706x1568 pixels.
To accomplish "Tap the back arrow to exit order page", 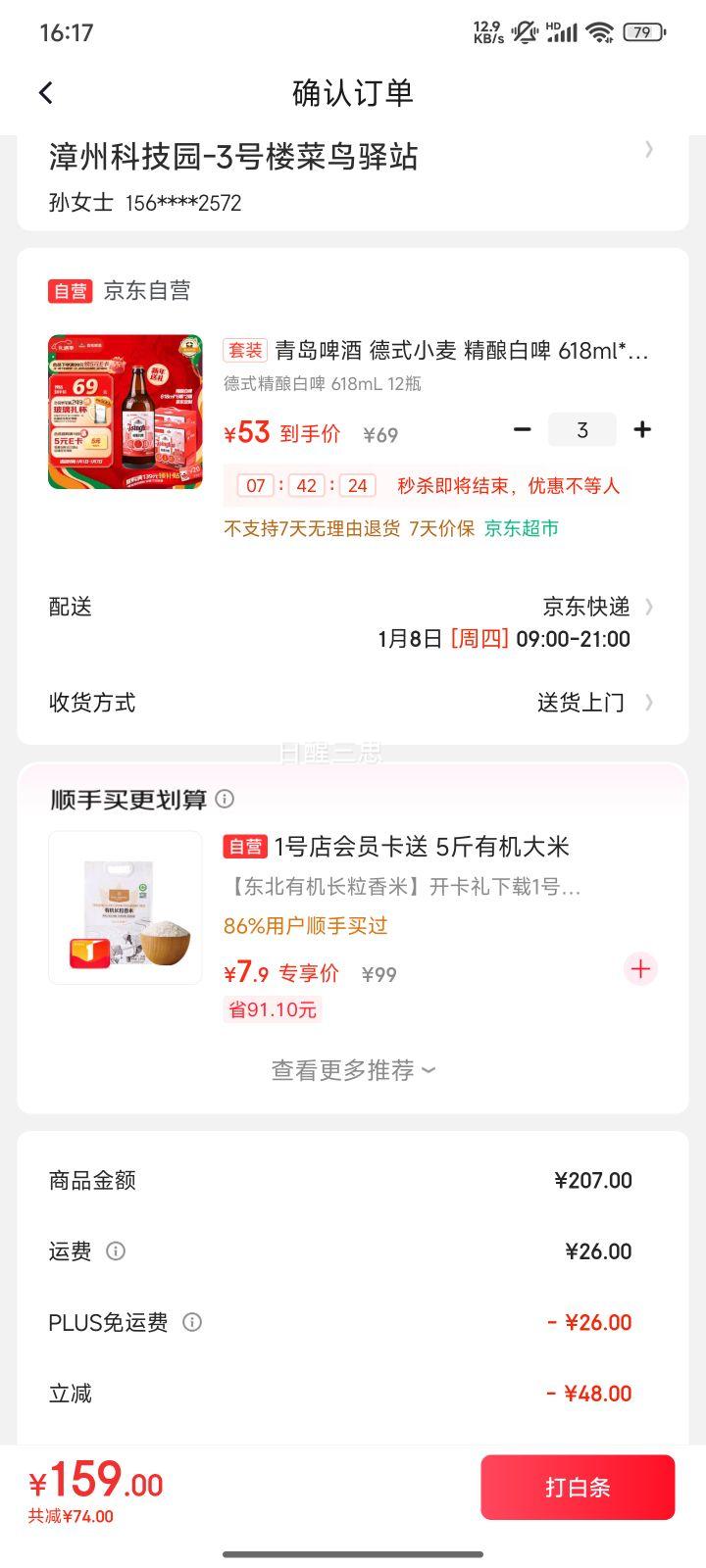I will point(45,91).
